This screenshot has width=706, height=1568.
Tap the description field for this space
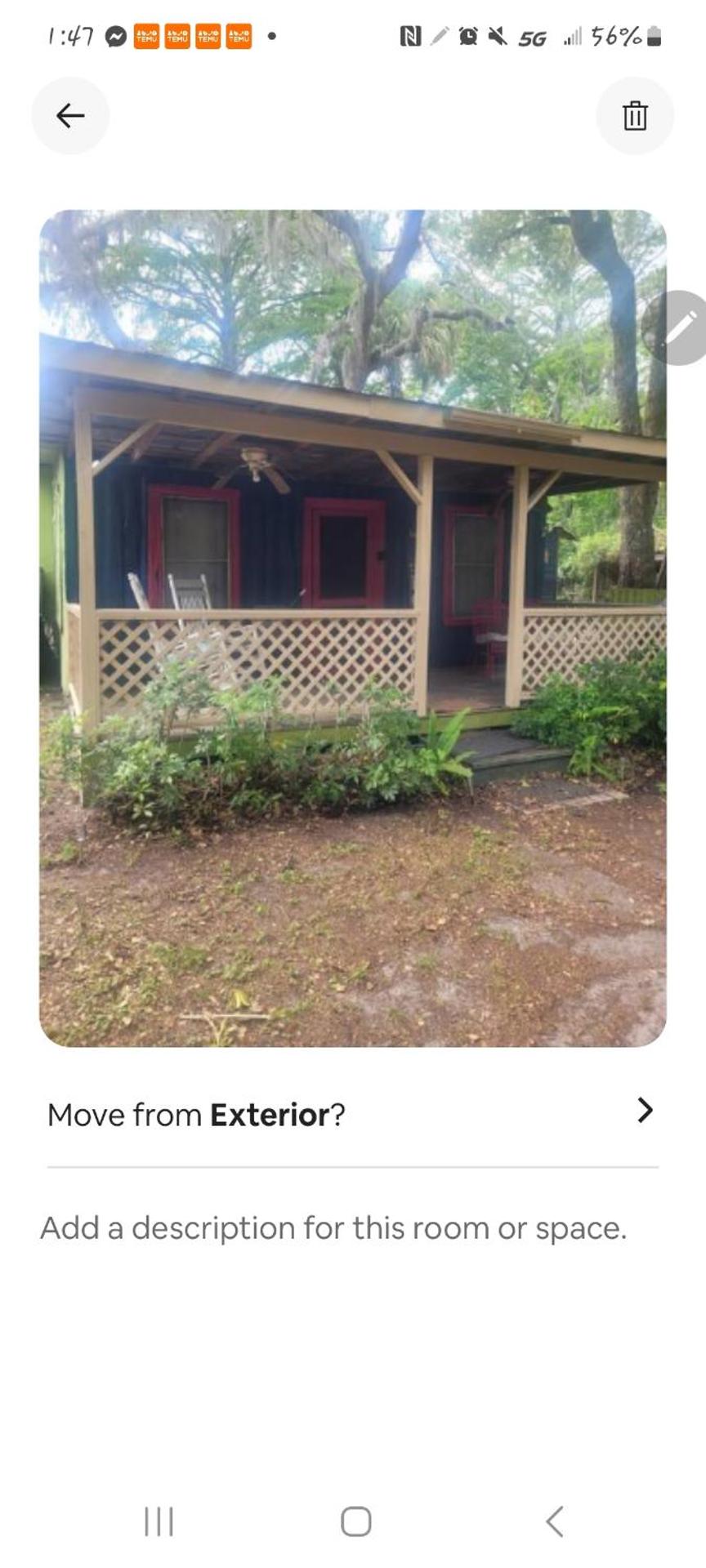pyautogui.click(x=333, y=1227)
